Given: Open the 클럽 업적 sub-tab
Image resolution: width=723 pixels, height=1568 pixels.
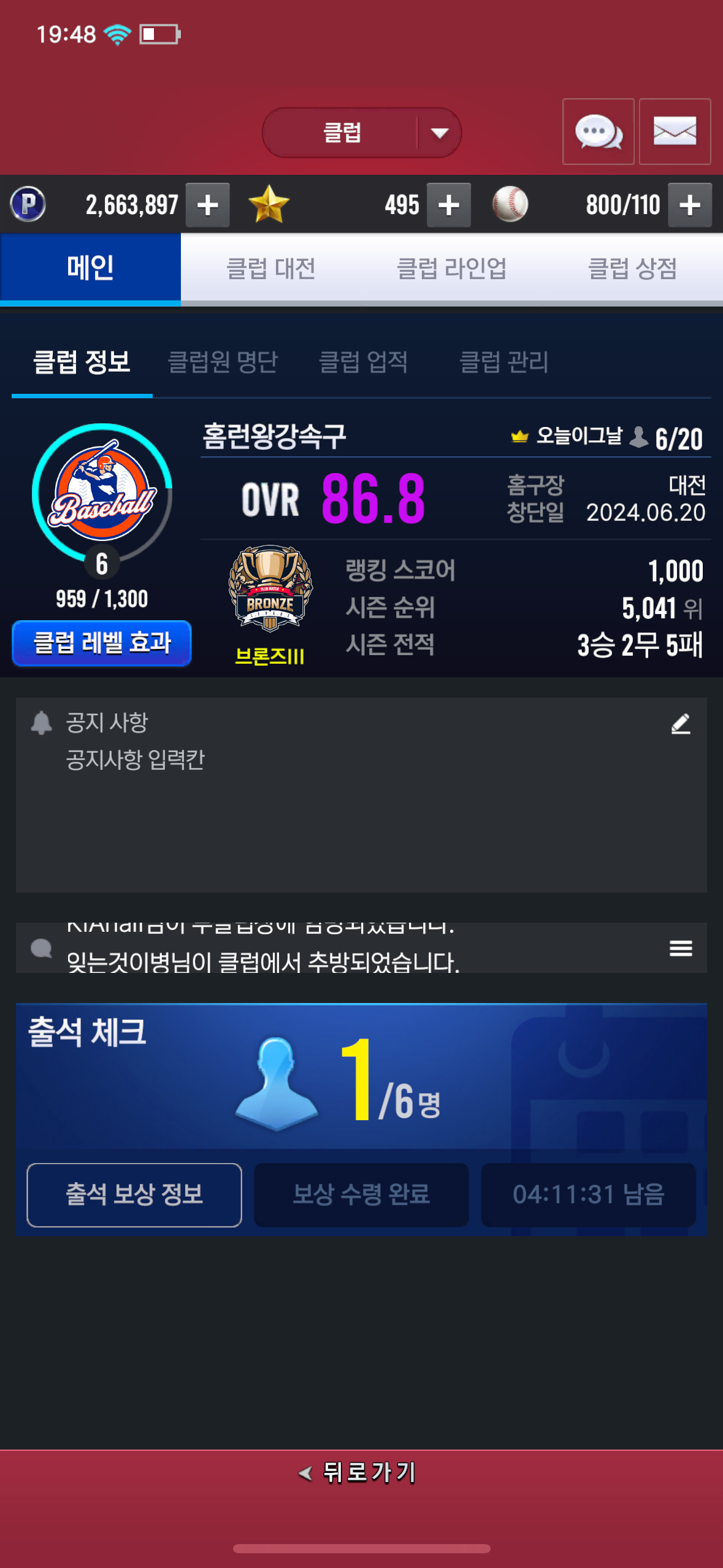Looking at the screenshot, I should coord(363,361).
